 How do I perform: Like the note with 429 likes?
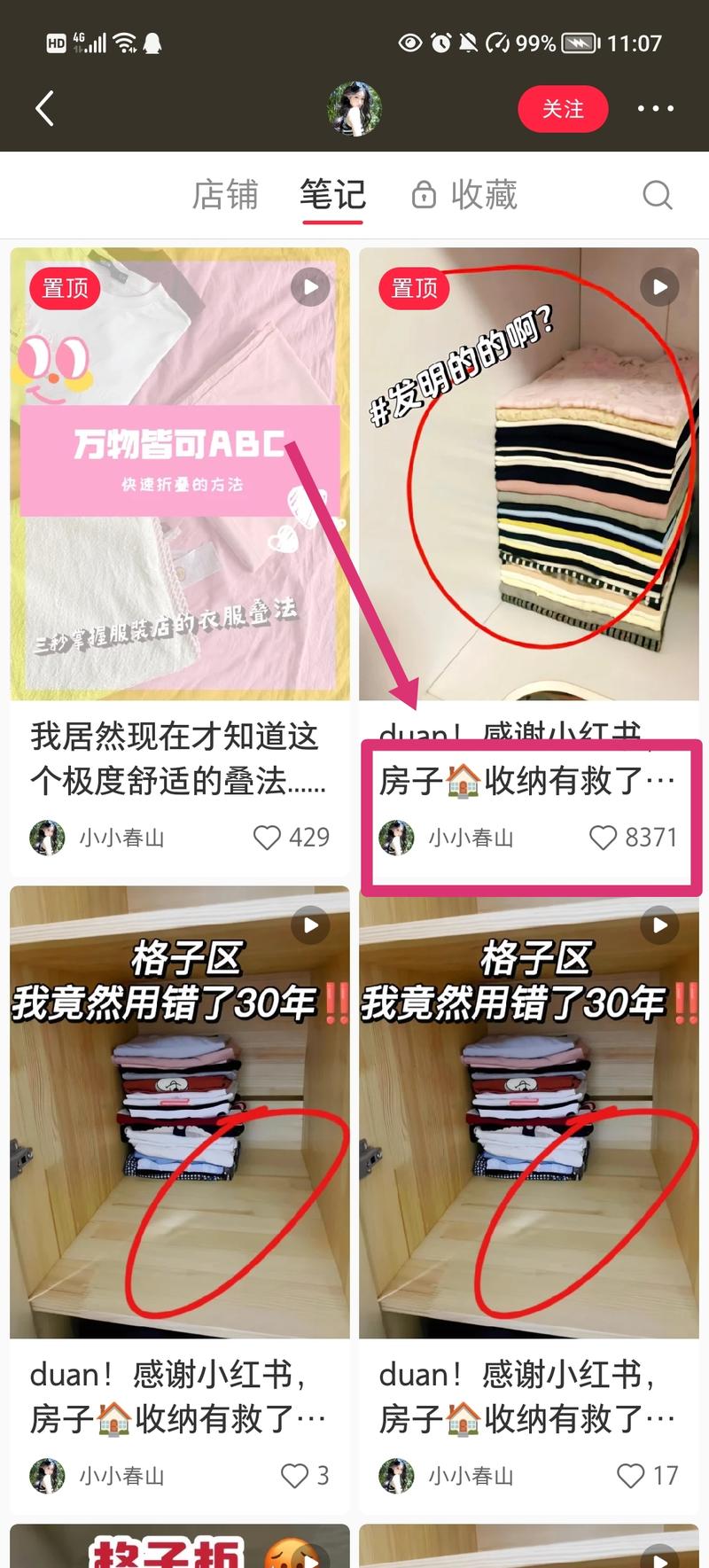[x=268, y=838]
